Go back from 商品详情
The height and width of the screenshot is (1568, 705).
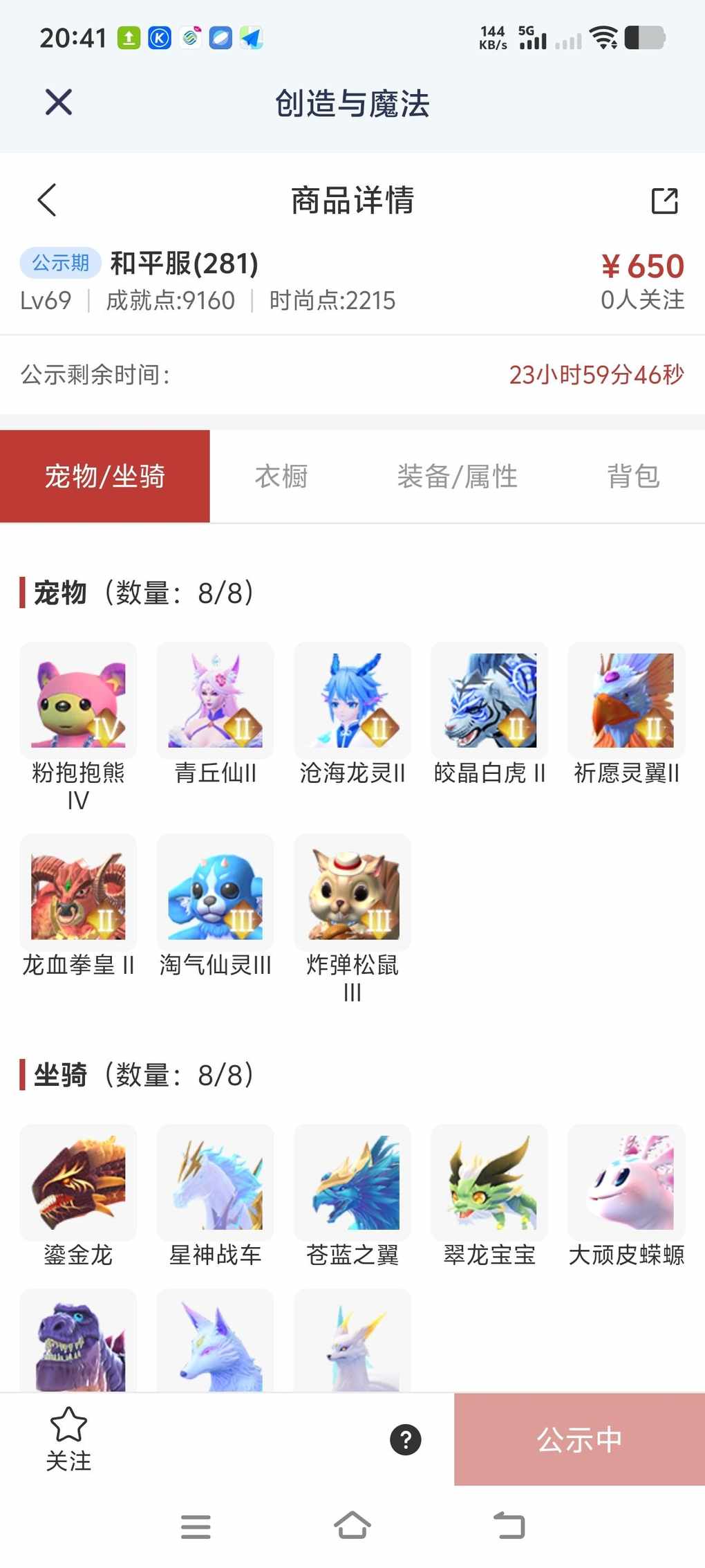tap(47, 201)
